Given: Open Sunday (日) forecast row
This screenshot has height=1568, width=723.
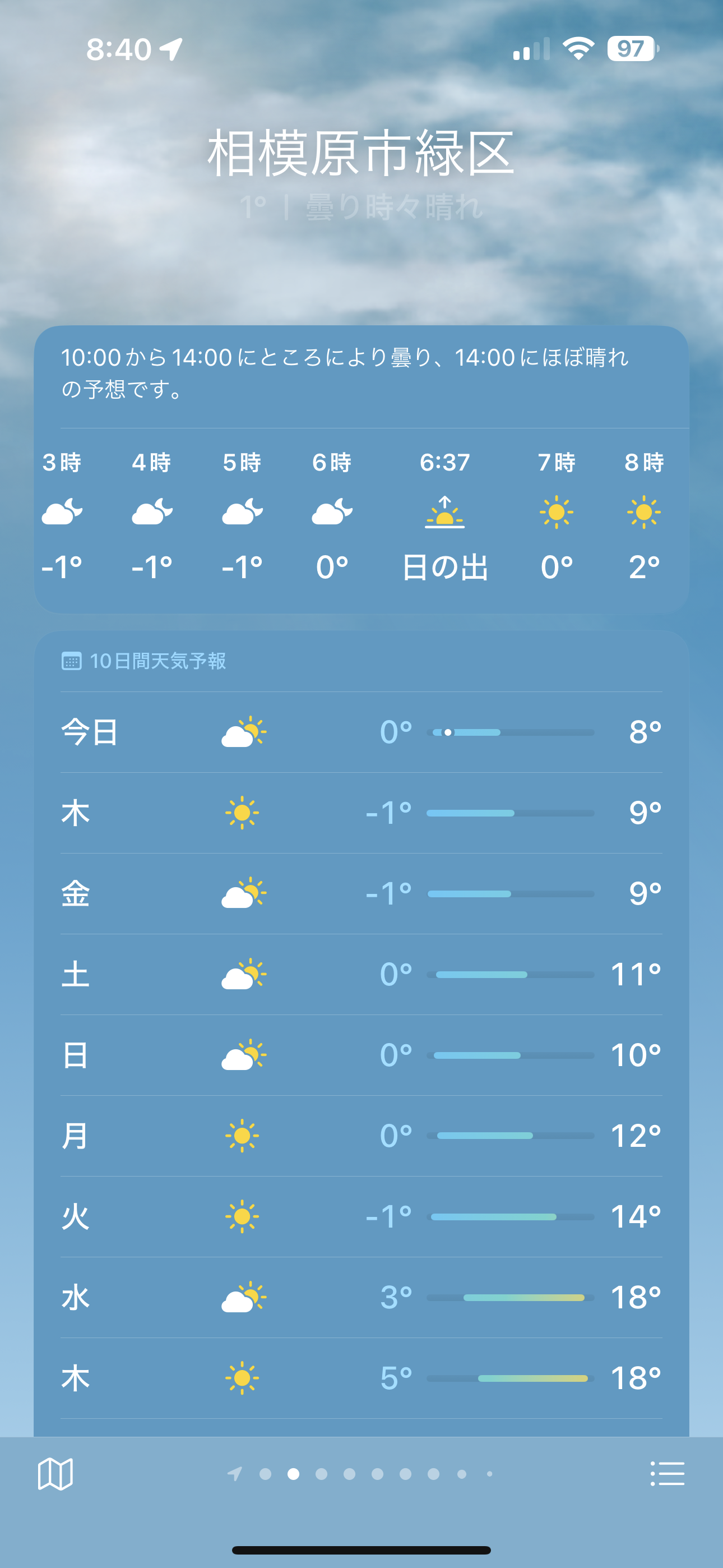Looking at the screenshot, I should (x=361, y=1055).
